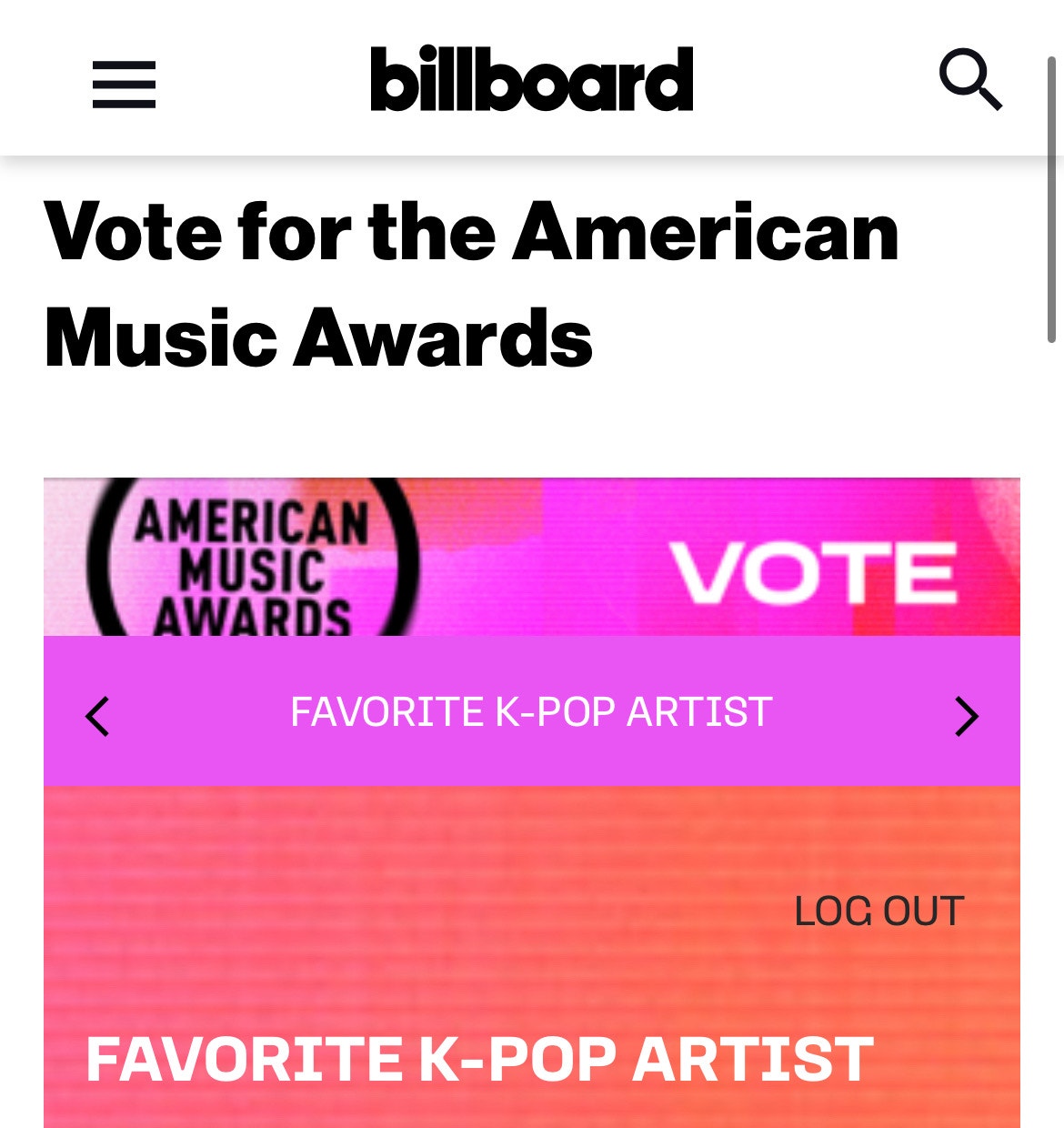The width and height of the screenshot is (1064, 1128).
Task: Click the magnifying glass to search Billboard
Action: point(972,79)
